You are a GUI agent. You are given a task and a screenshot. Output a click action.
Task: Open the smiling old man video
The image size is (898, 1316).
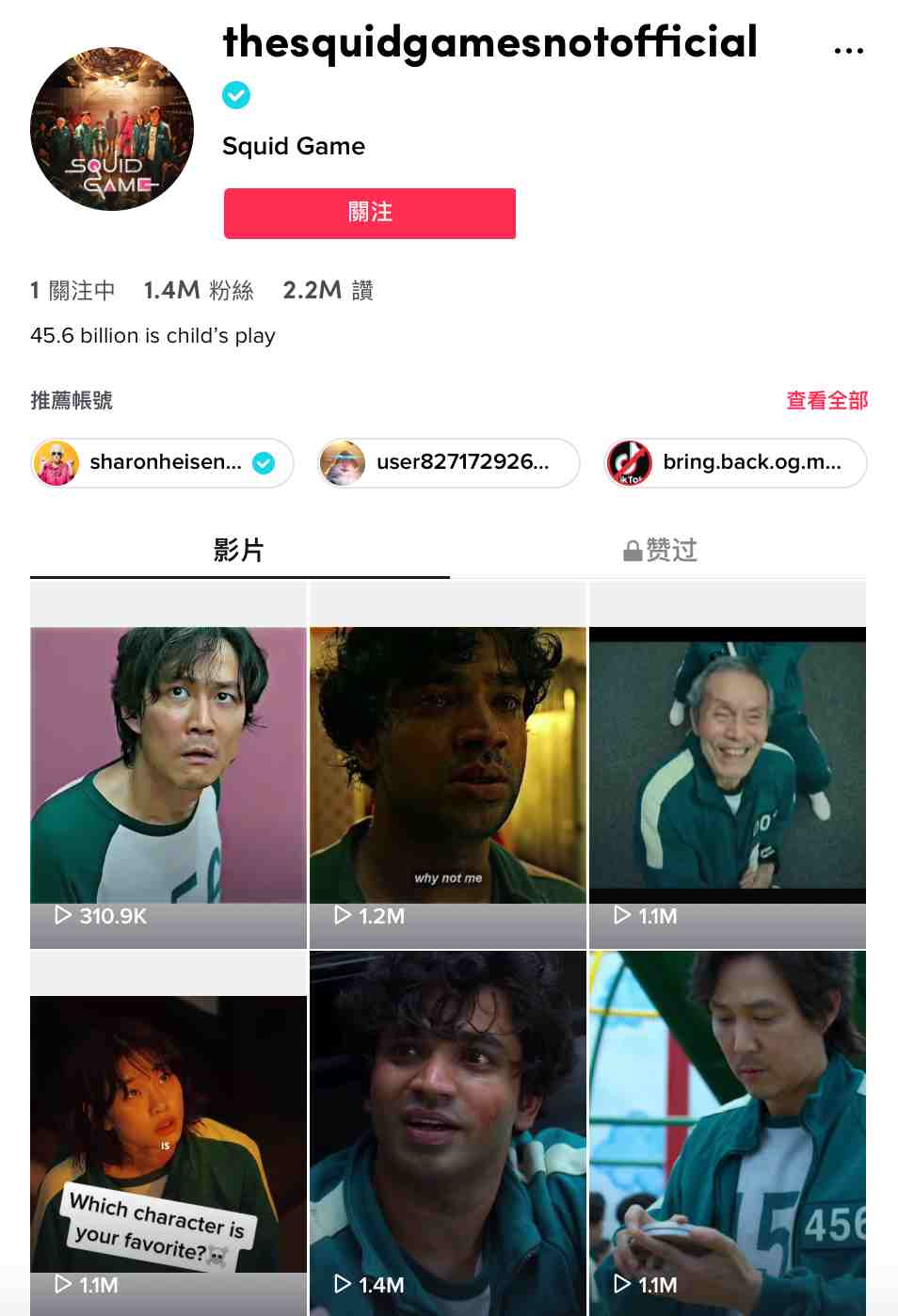tap(727, 765)
